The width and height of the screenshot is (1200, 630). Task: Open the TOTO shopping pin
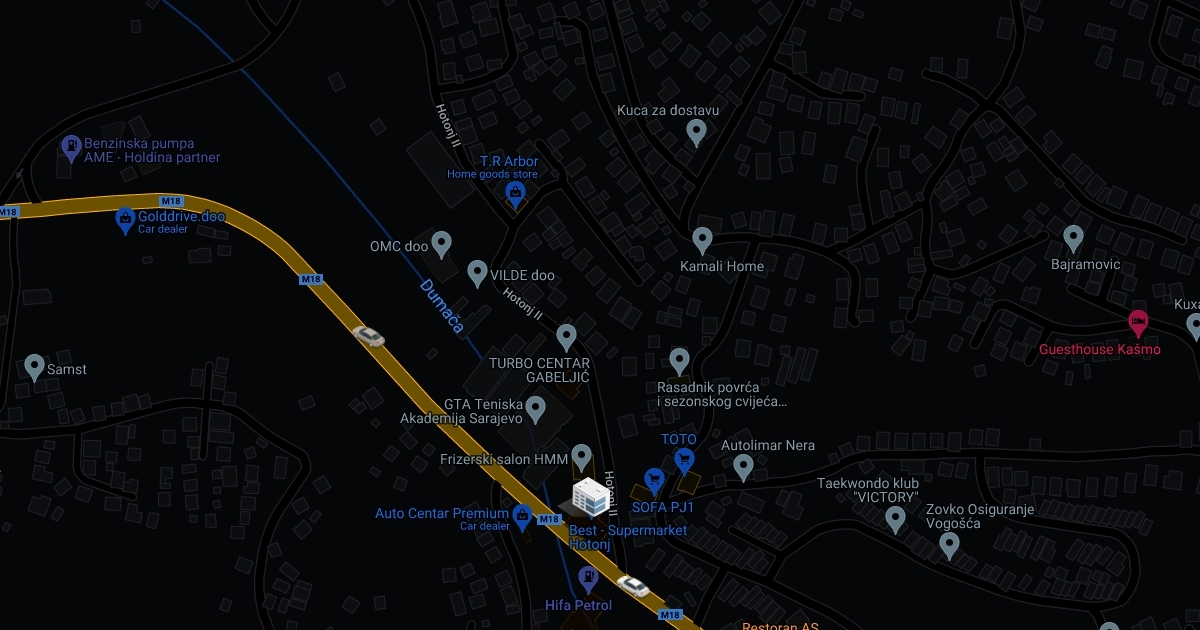pyautogui.click(x=684, y=460)
